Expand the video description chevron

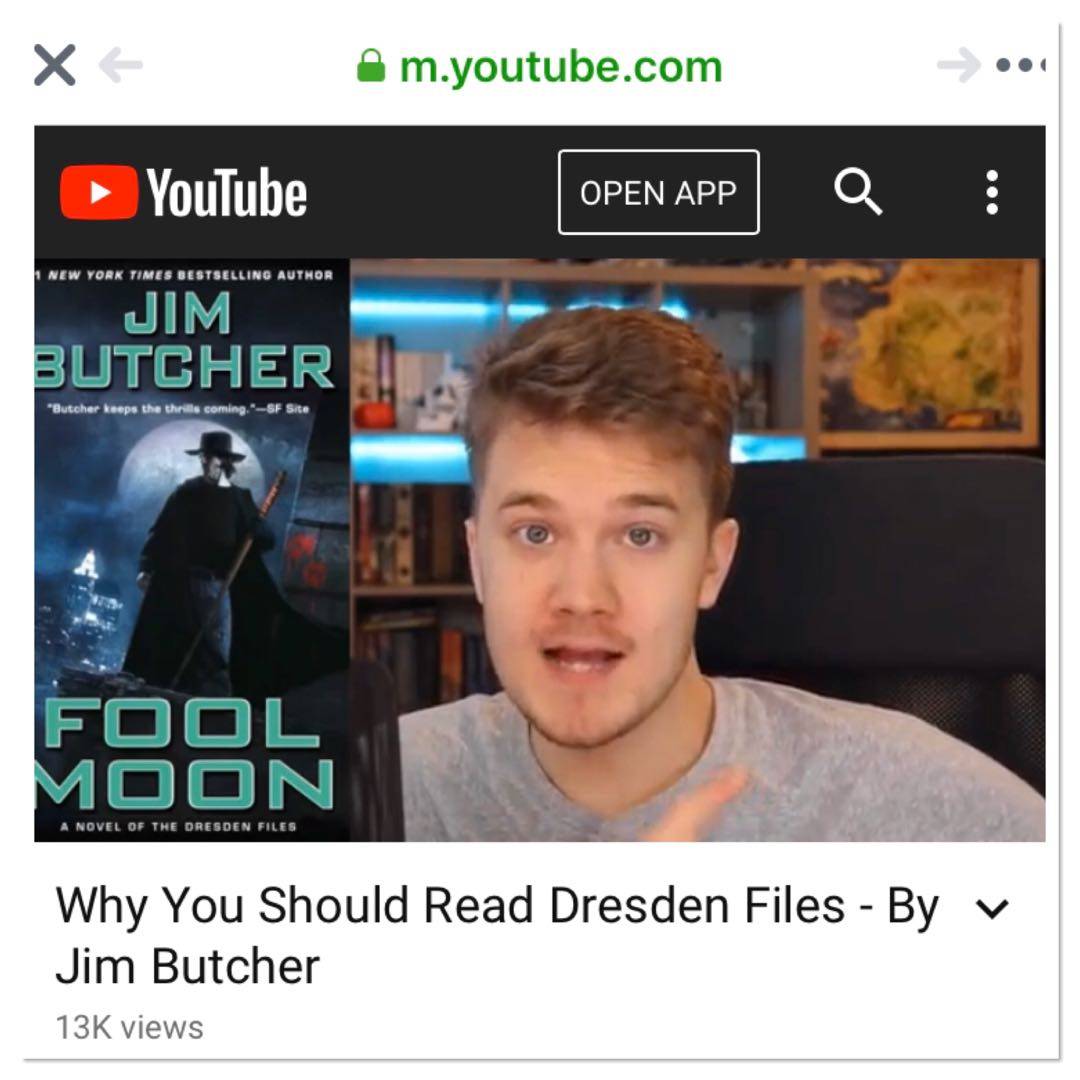pyautogui.click(x=992, y=908)
